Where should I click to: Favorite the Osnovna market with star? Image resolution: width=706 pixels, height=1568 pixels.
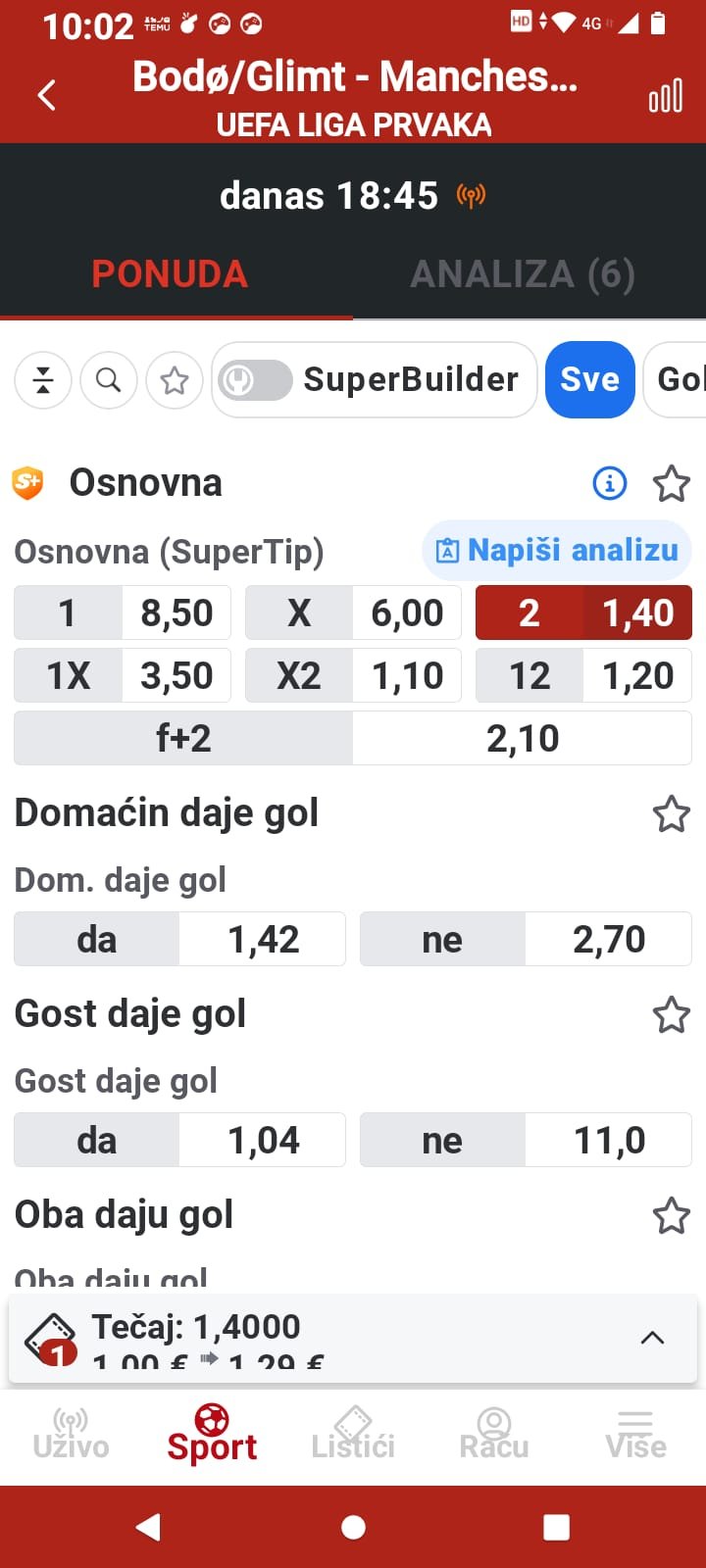coord(672,483)
